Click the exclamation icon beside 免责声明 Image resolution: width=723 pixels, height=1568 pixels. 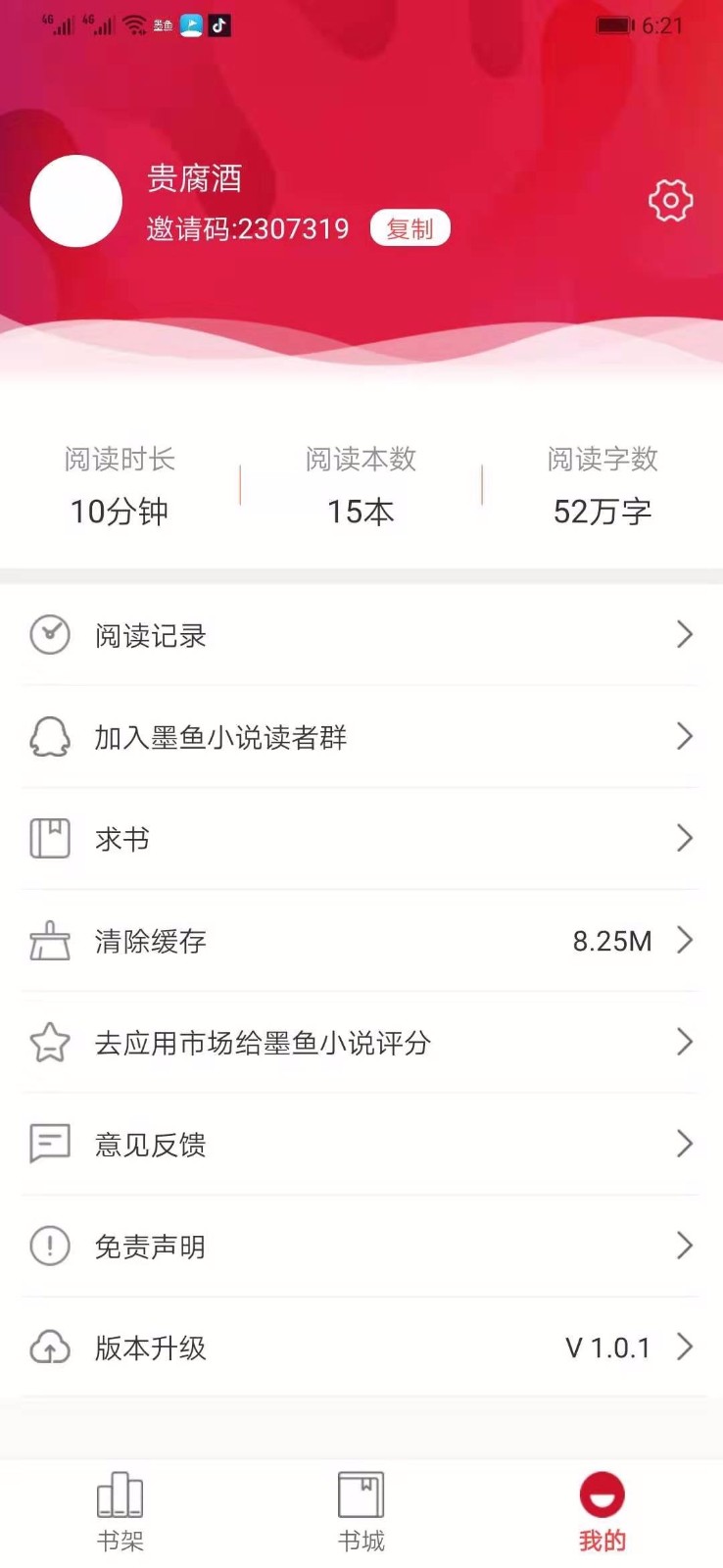[x=50, y=1247]
